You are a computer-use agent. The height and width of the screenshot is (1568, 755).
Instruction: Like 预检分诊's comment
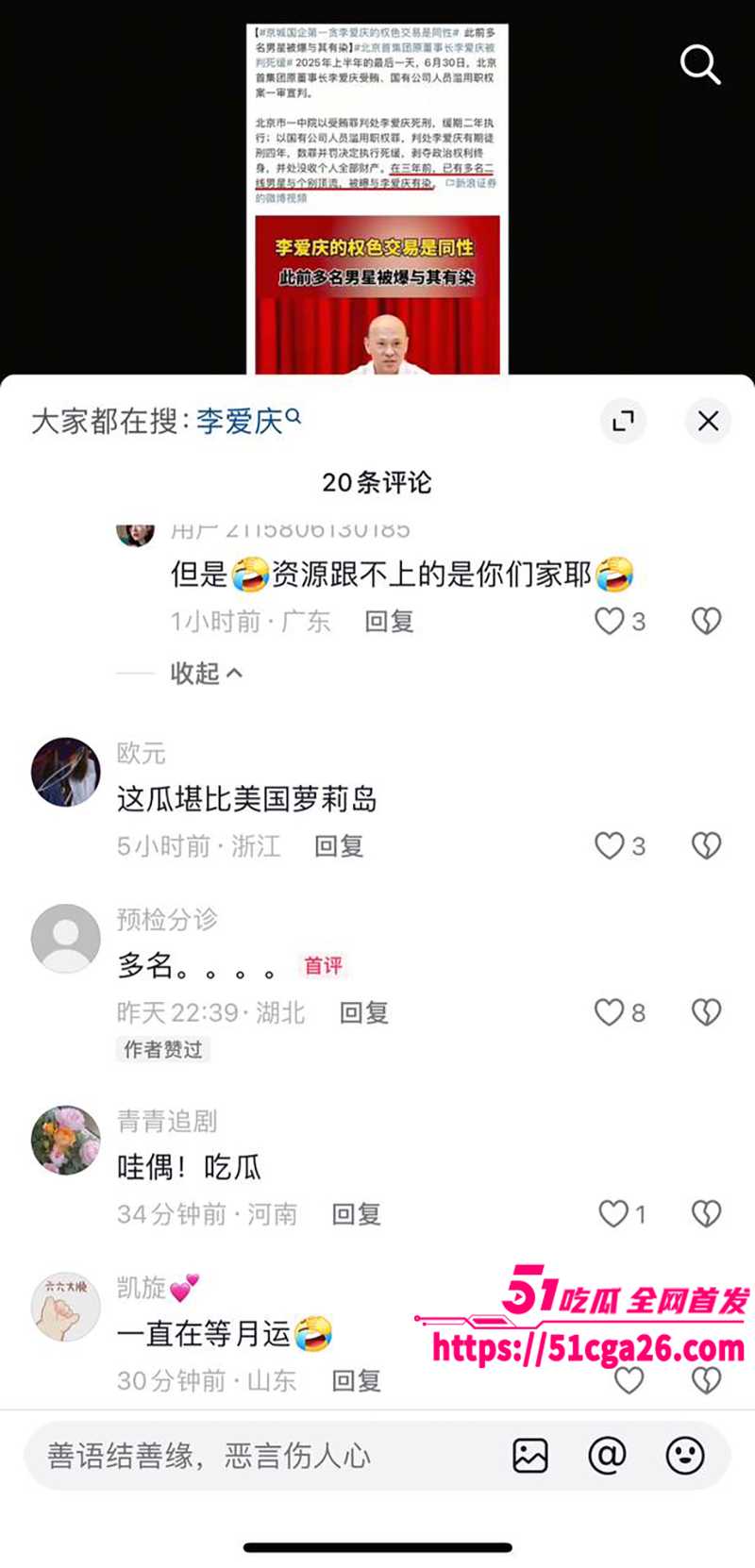[610, 1012]
